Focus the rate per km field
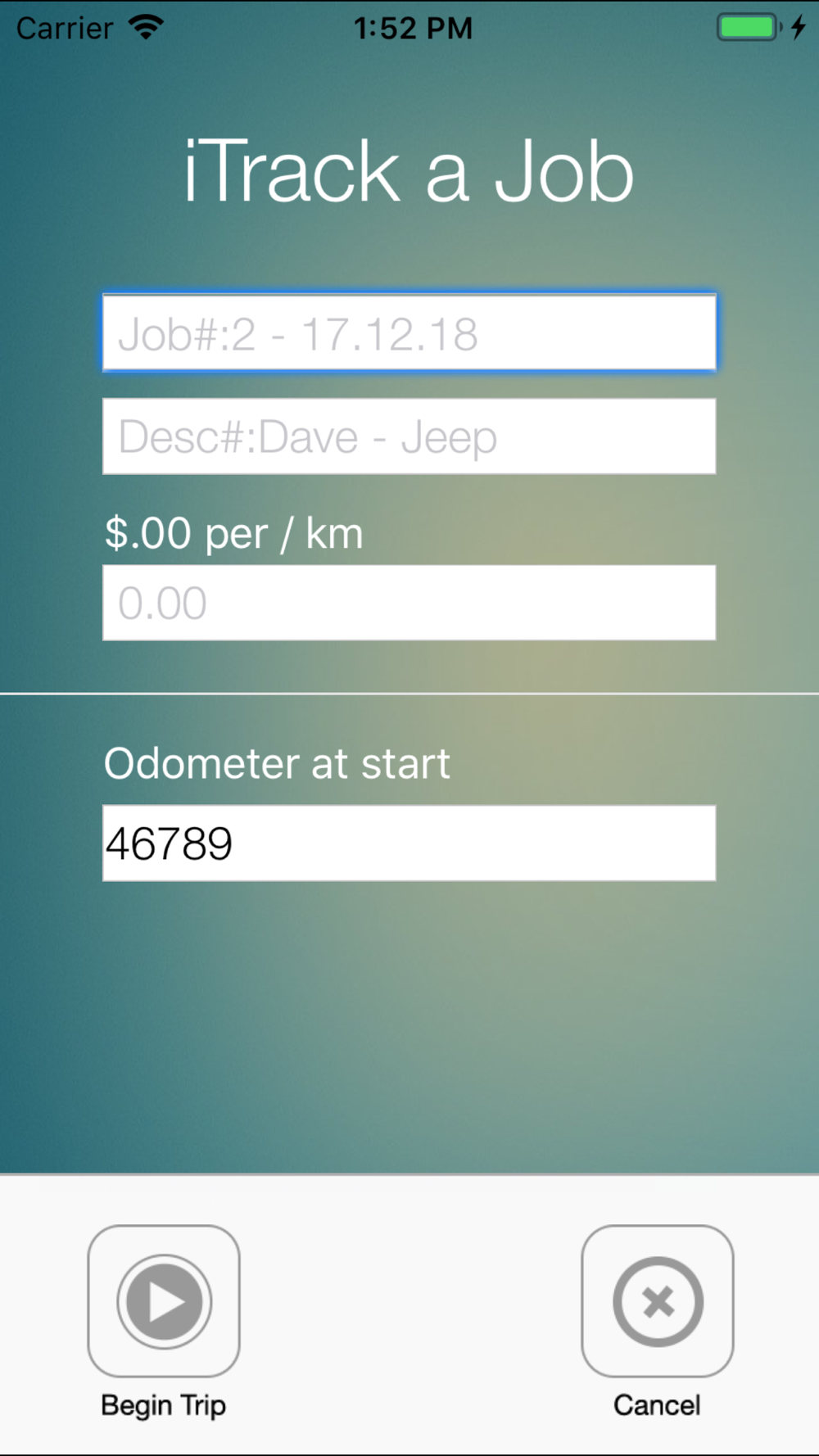 click(409, 603)
